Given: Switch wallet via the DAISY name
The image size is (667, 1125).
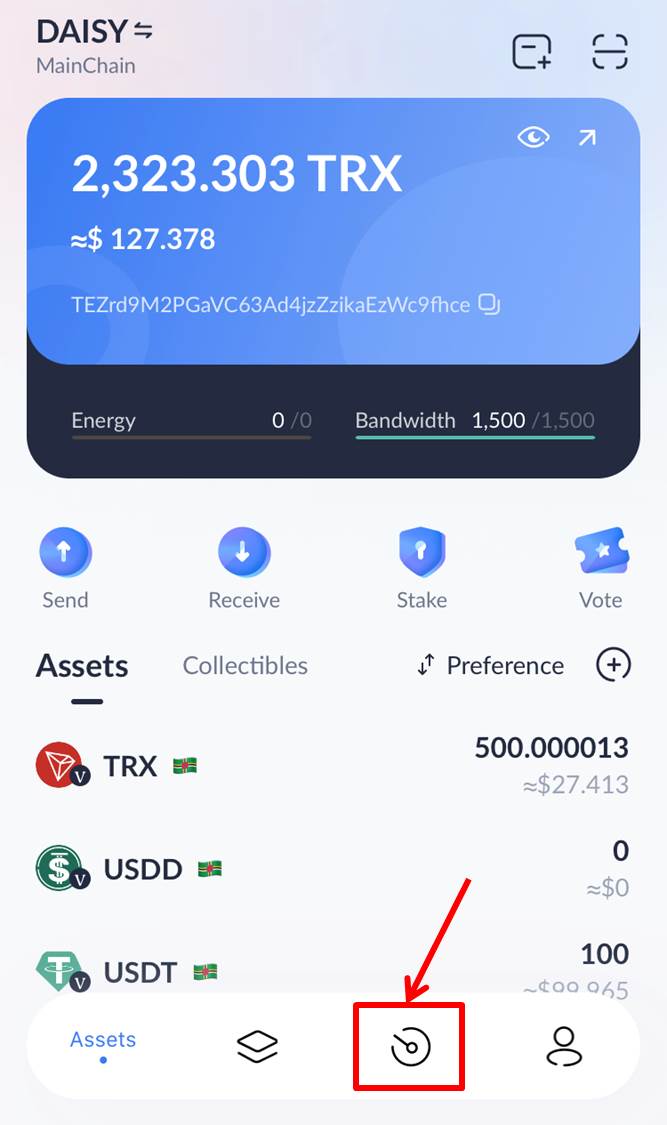Looking at the screenshot, I should pyautogui.click(x=94, y=32).
